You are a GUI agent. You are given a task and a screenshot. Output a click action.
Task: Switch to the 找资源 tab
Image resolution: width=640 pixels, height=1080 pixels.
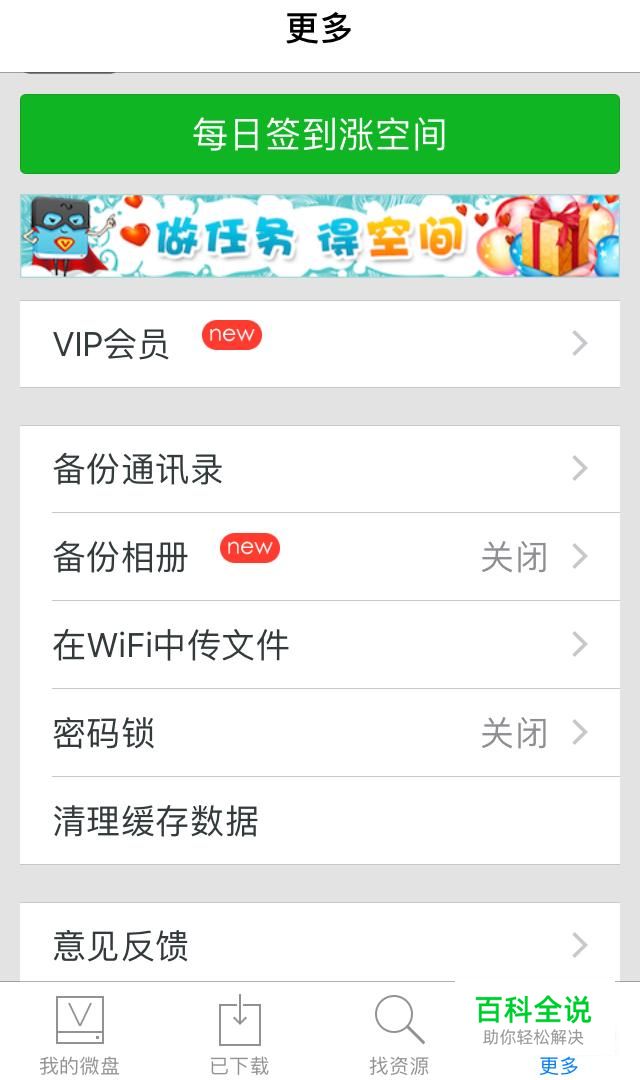click(400, 1032)
